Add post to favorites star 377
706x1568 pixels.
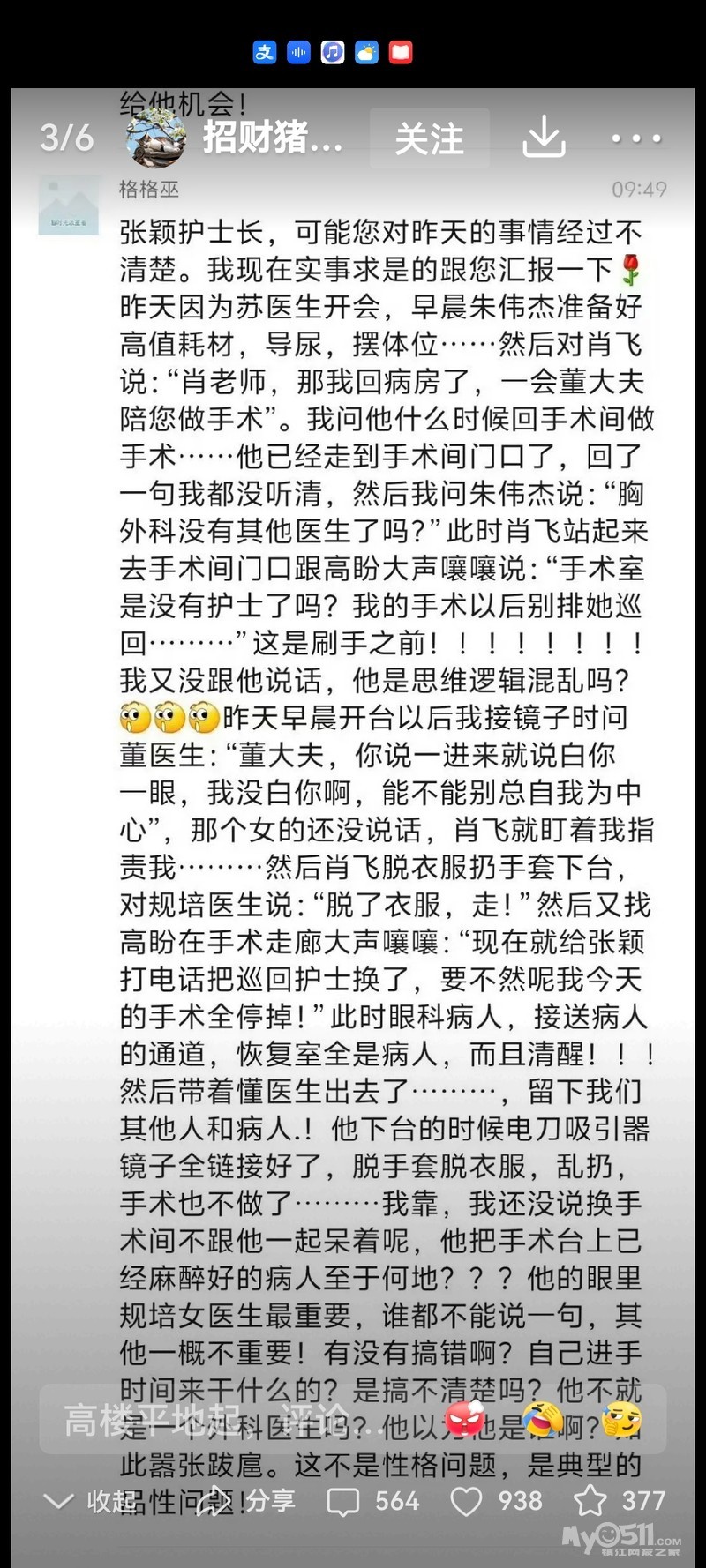(620, 1501)
